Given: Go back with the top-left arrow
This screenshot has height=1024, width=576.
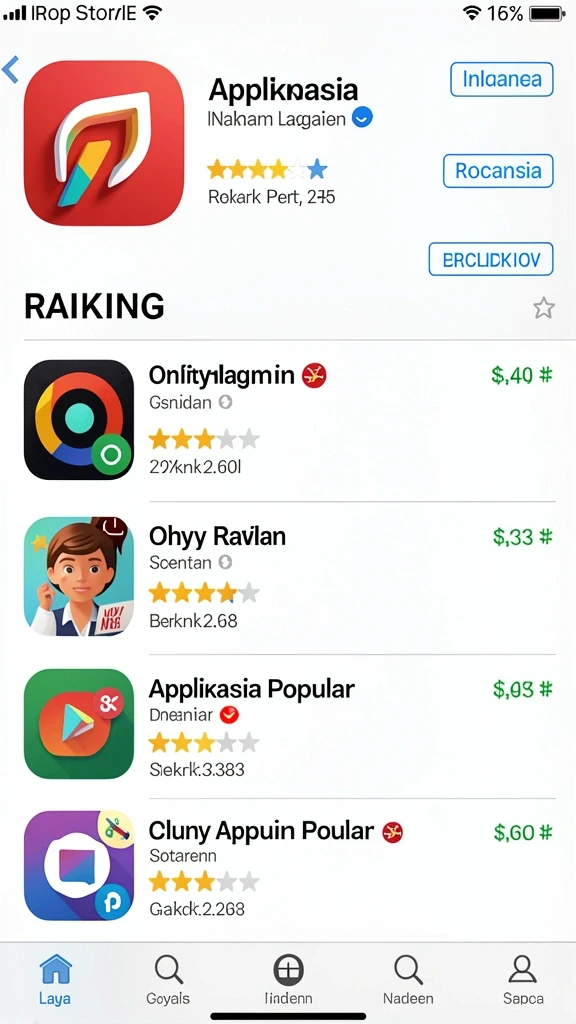Looking at the screenshot, I should pyautogui.click(x=10, y=69).
